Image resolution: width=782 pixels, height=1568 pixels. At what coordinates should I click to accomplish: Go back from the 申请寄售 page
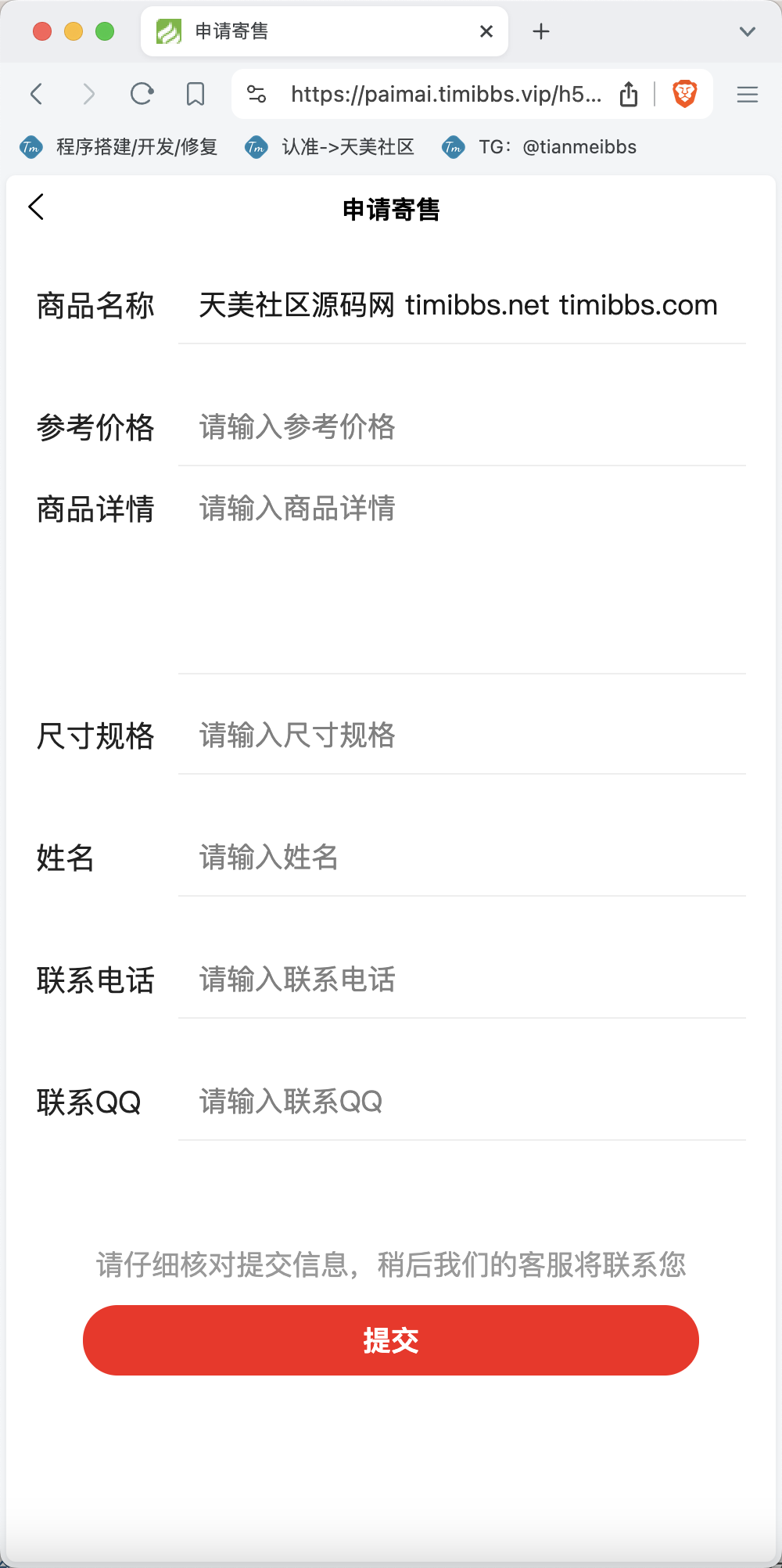36,207
